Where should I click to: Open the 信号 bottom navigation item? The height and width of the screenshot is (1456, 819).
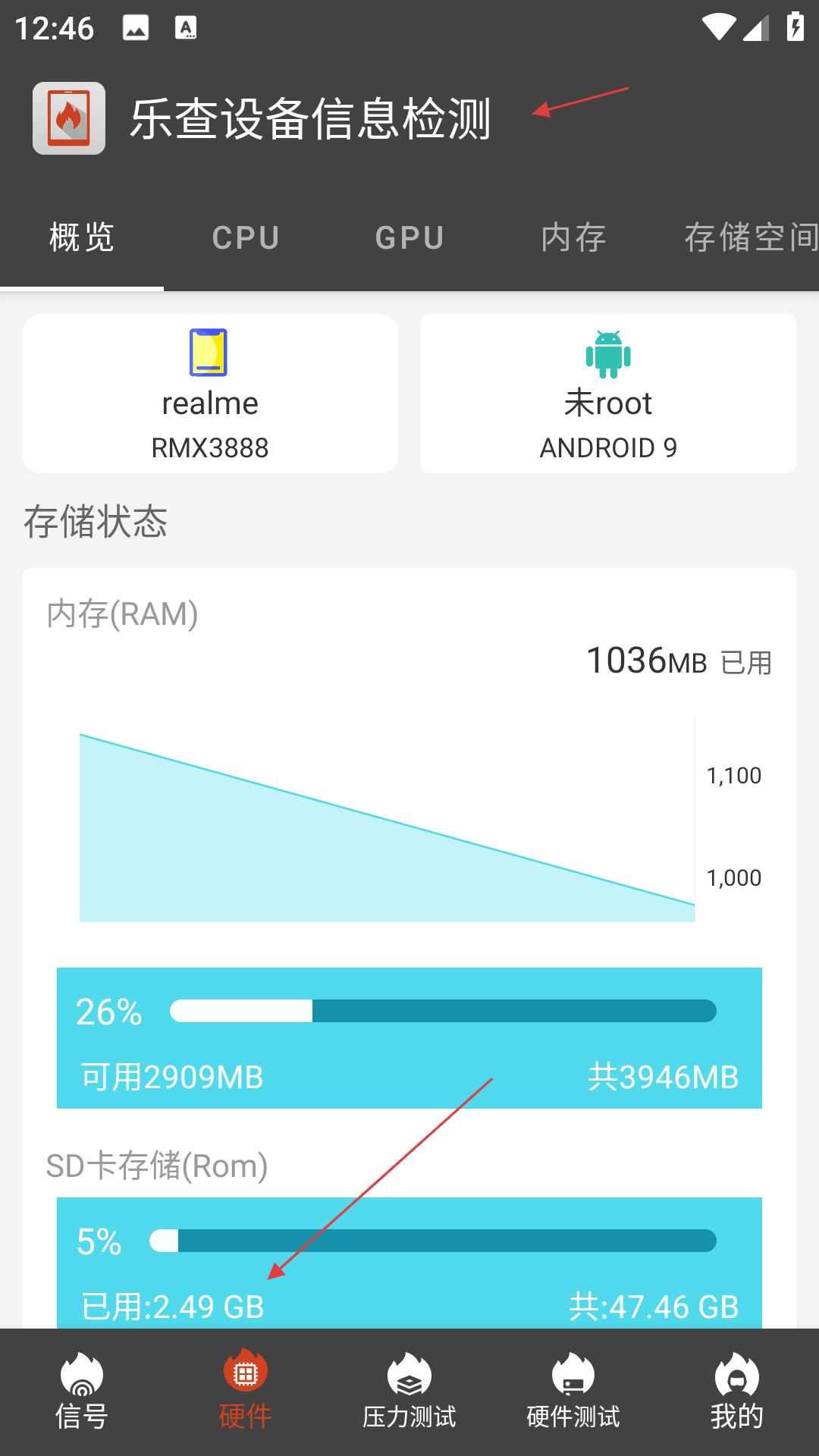point(82,1392)
